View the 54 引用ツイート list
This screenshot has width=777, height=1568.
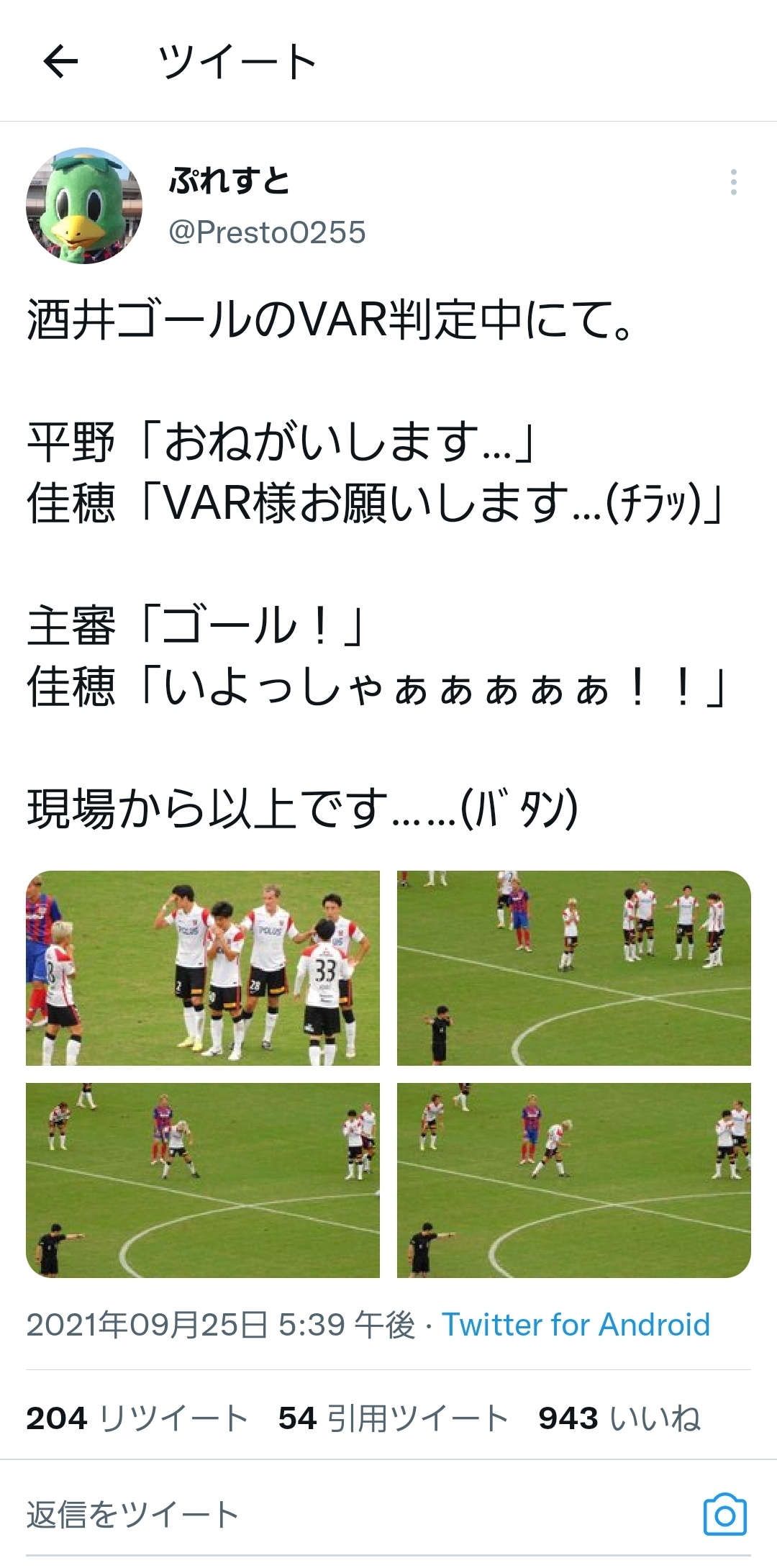pos(393,1418)
